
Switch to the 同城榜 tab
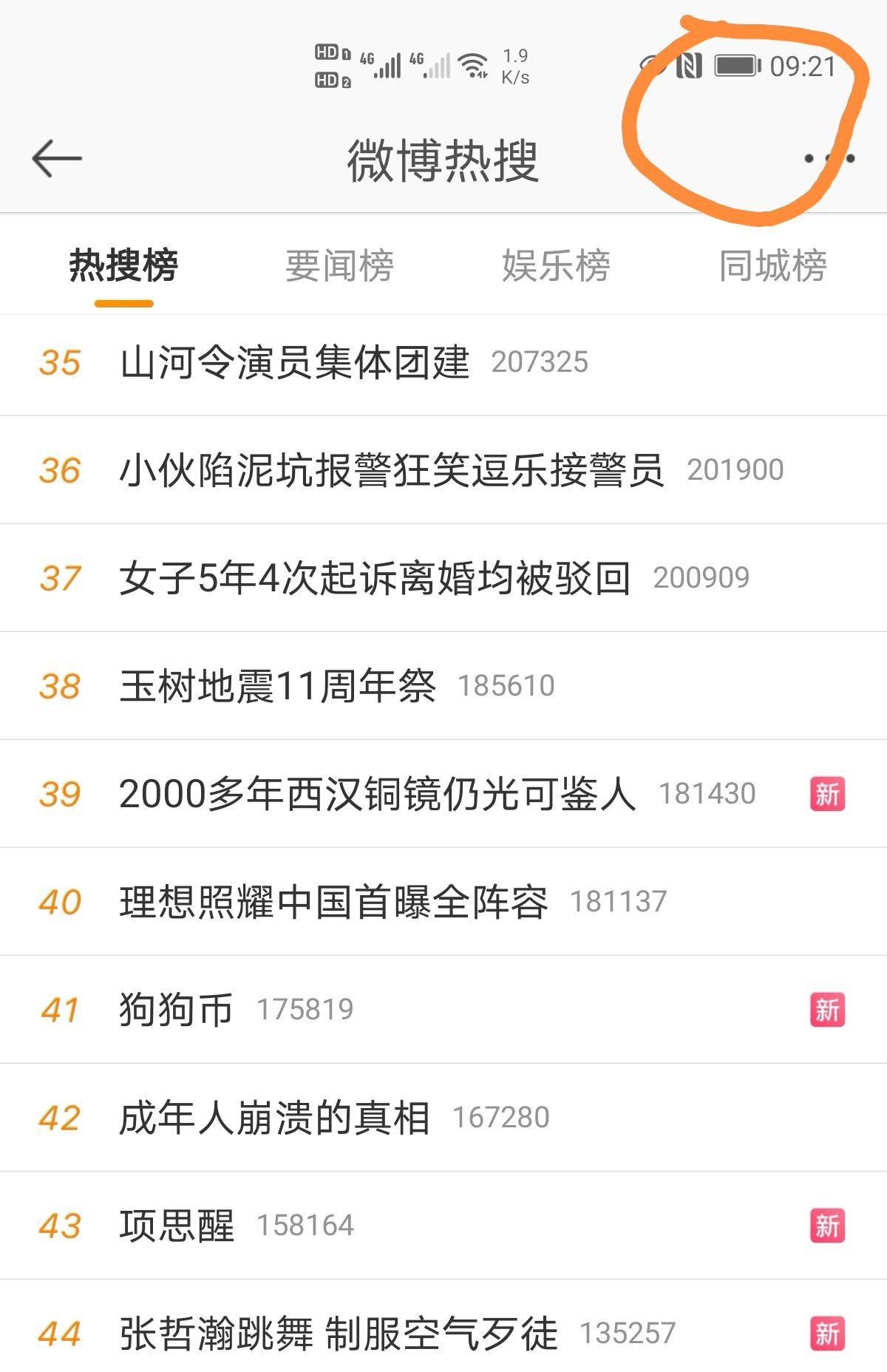click(x=772, y=266)
